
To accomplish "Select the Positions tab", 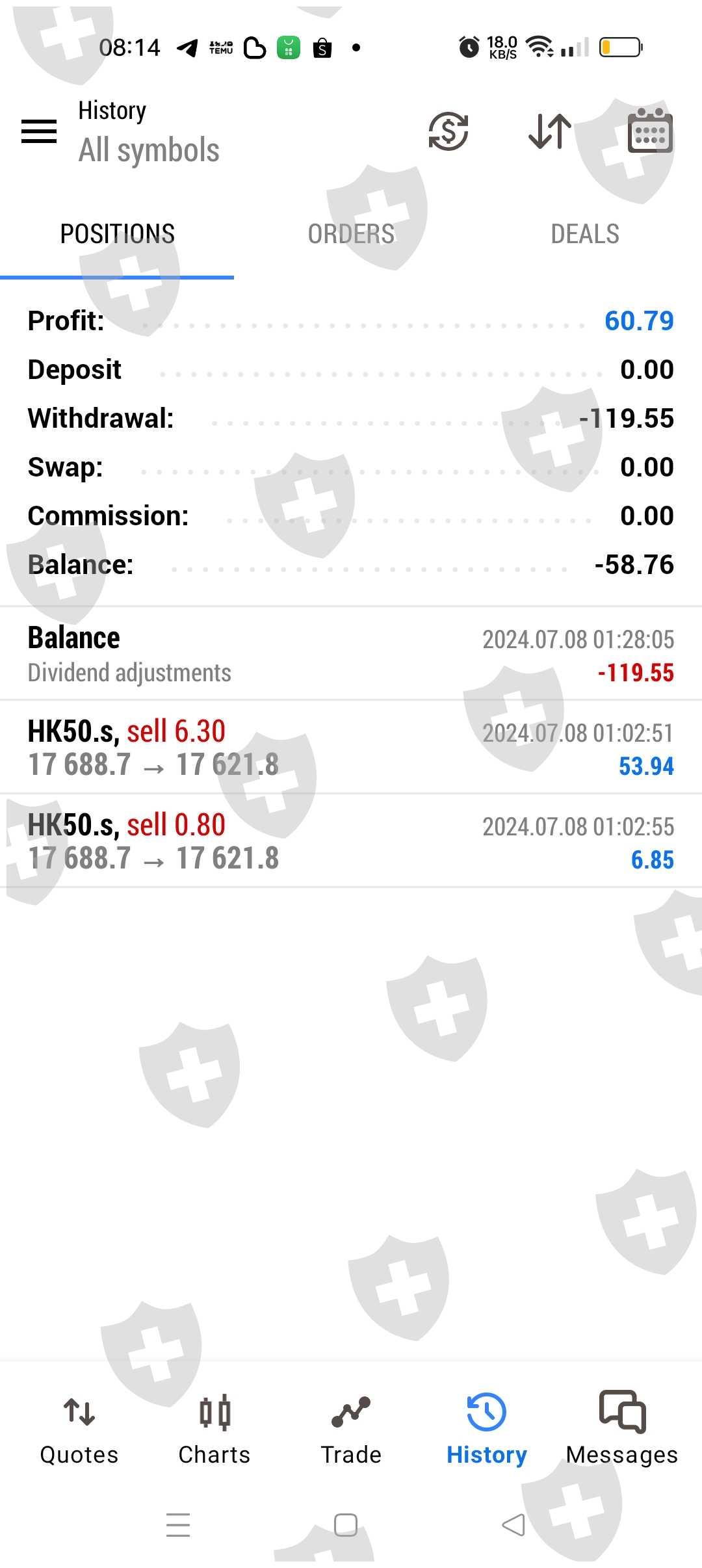I will pos(117,234).
